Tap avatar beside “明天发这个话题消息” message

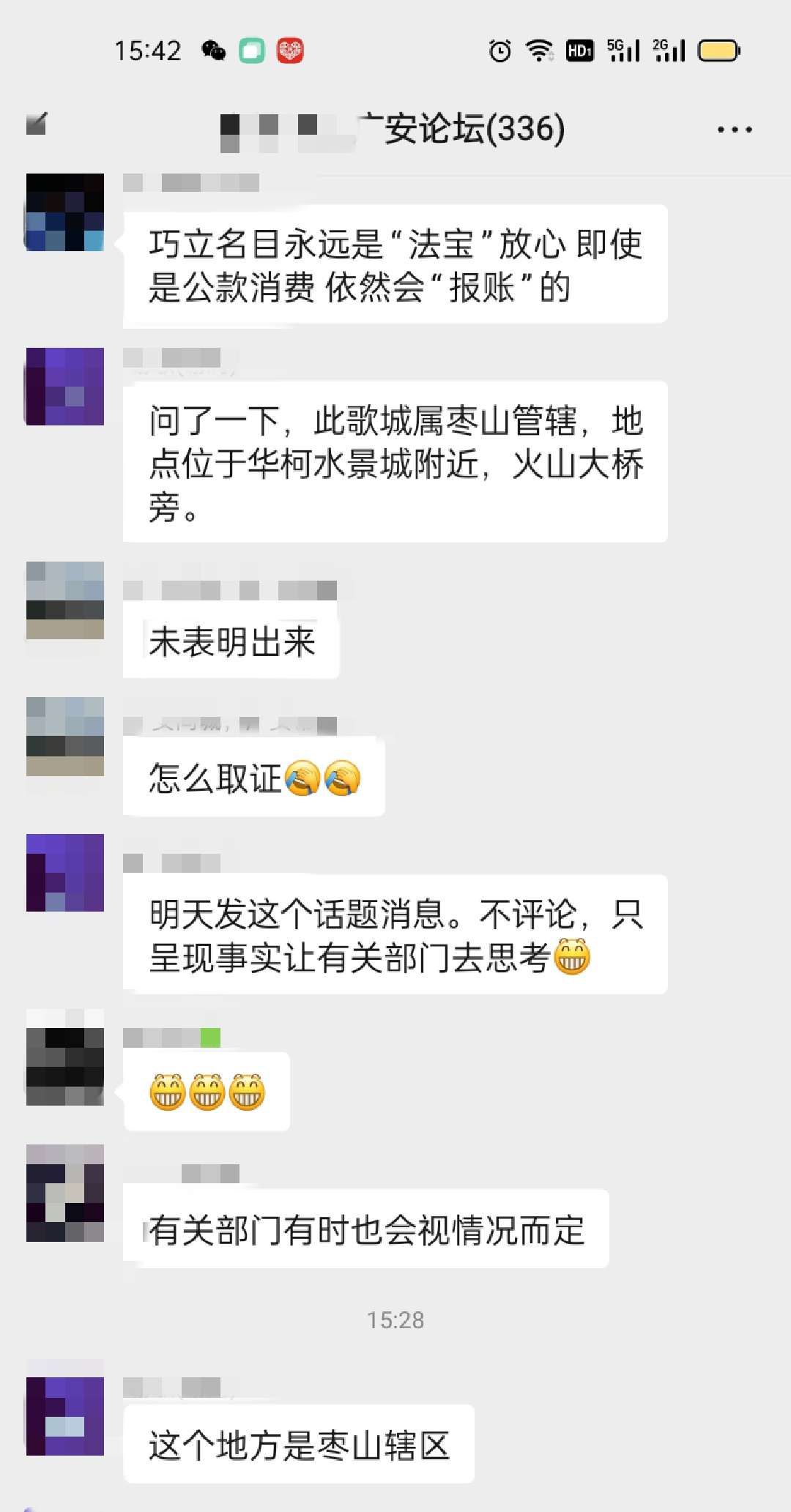pyautogui.click(x=65, y=872)
